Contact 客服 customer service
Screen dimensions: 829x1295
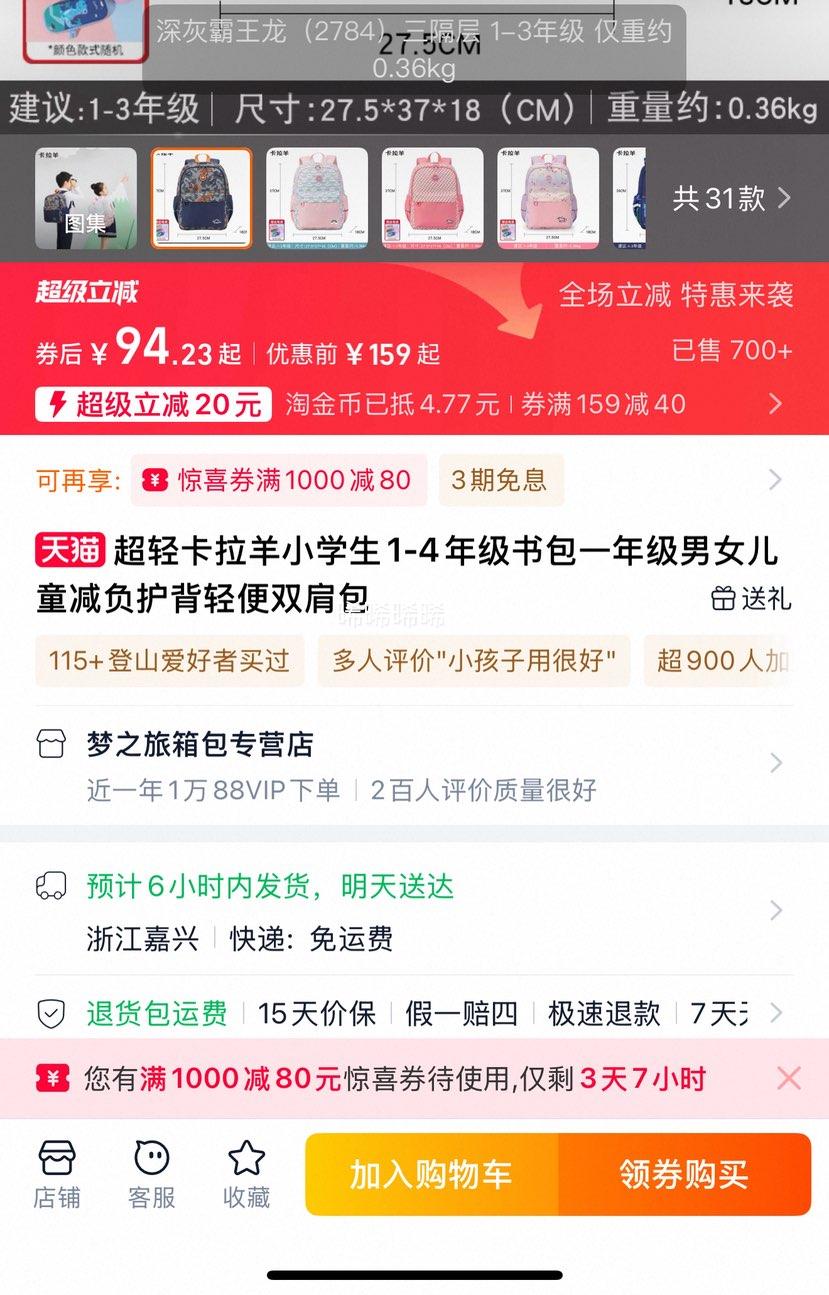tap(152, 1174)
